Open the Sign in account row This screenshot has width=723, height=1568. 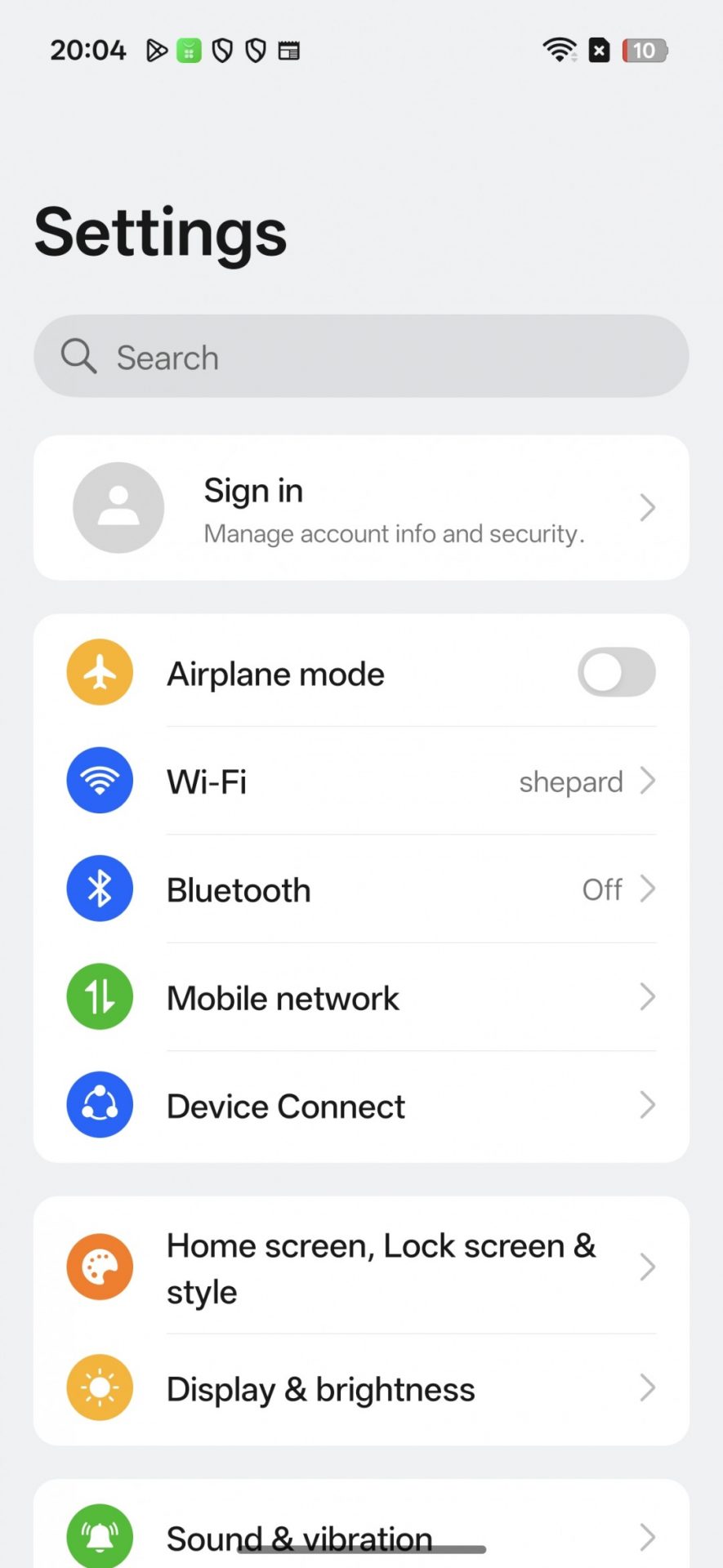click(x=360, y=508)
